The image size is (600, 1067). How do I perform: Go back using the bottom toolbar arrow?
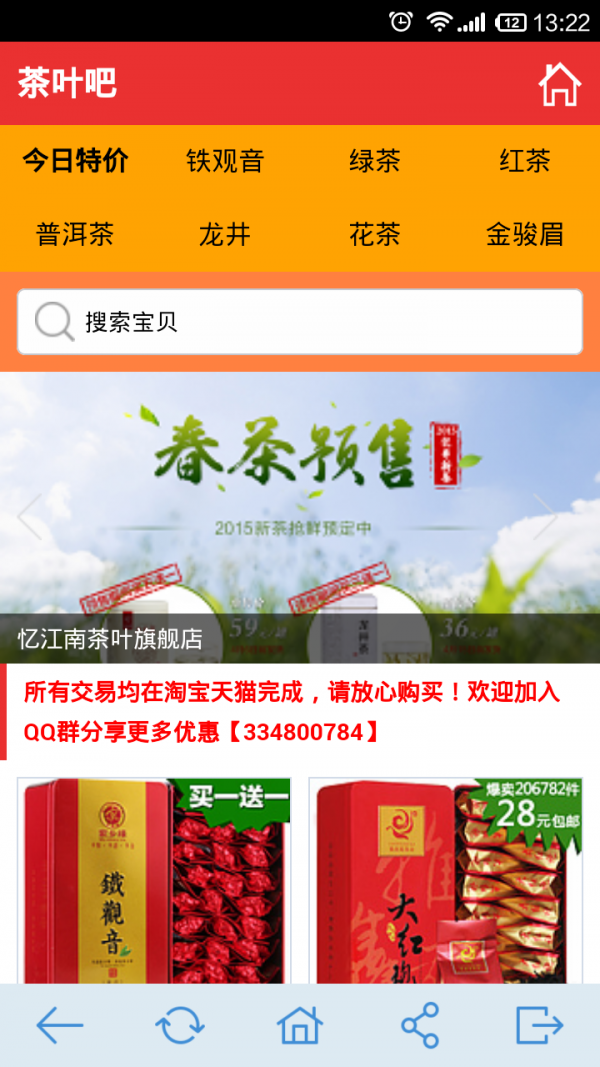point(60,1026)
